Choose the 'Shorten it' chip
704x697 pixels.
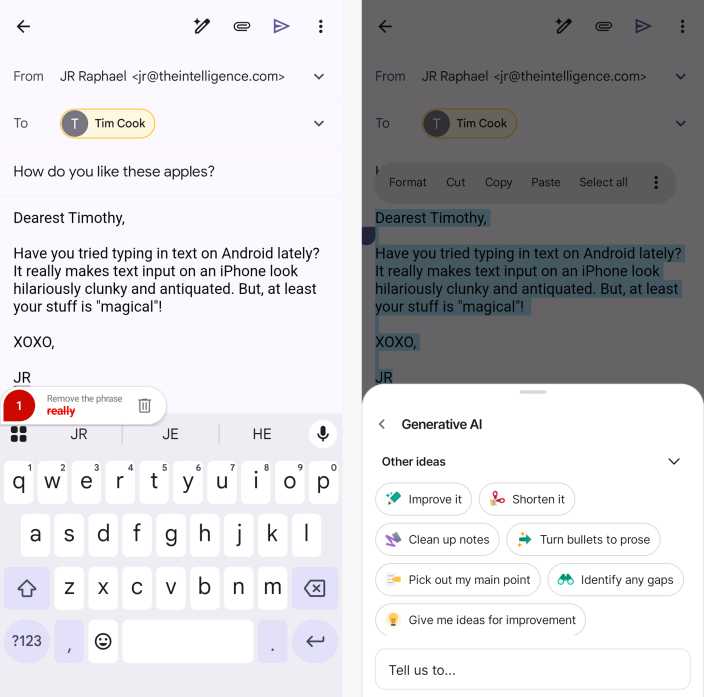tap(527, 499)
